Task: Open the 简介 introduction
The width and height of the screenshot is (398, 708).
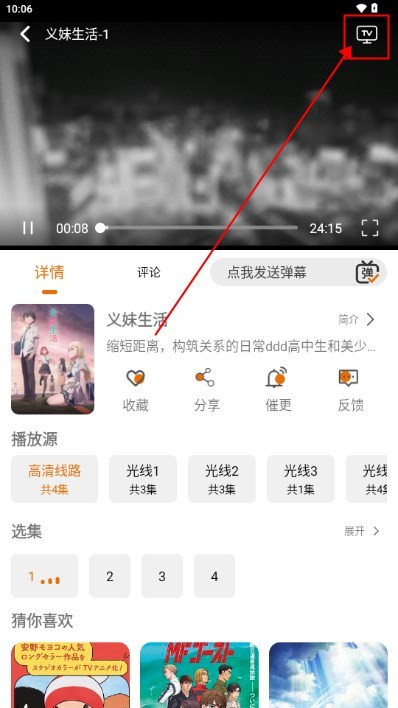Action: [357, 320]
